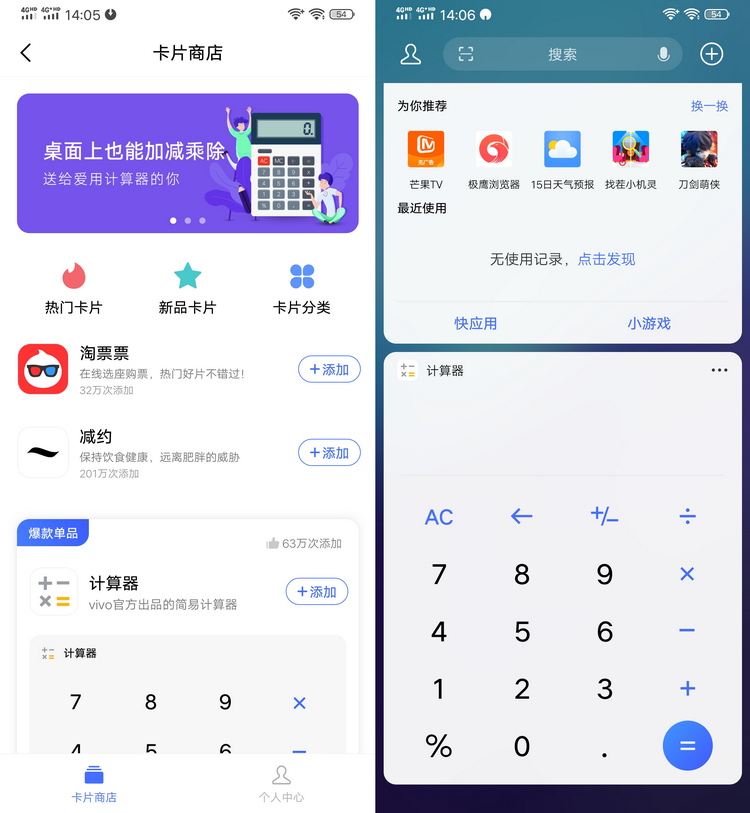Open the 快应用 section
Screen dimensions: 750x813
(x=475, y=323)
